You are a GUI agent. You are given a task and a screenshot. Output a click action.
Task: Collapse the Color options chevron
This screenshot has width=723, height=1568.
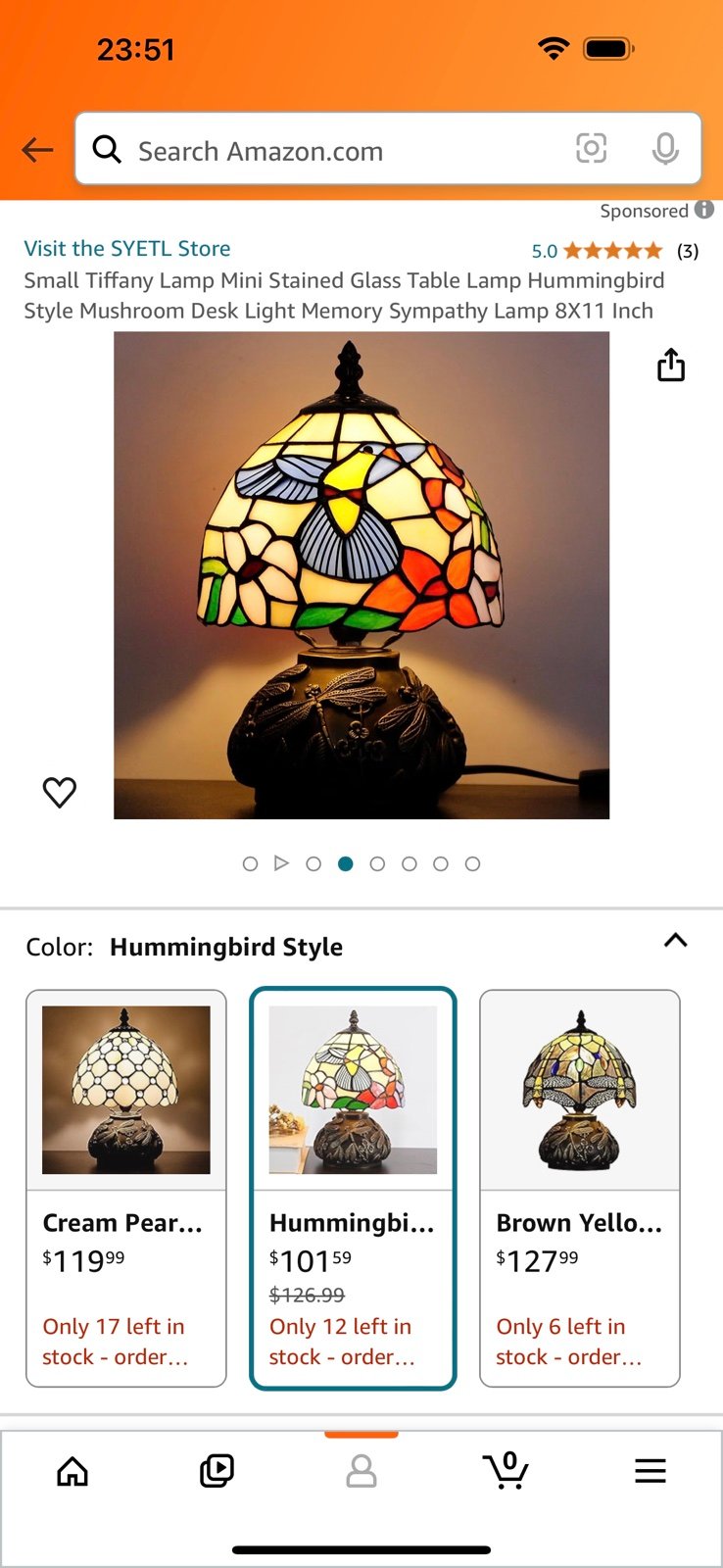click(675, 941)
